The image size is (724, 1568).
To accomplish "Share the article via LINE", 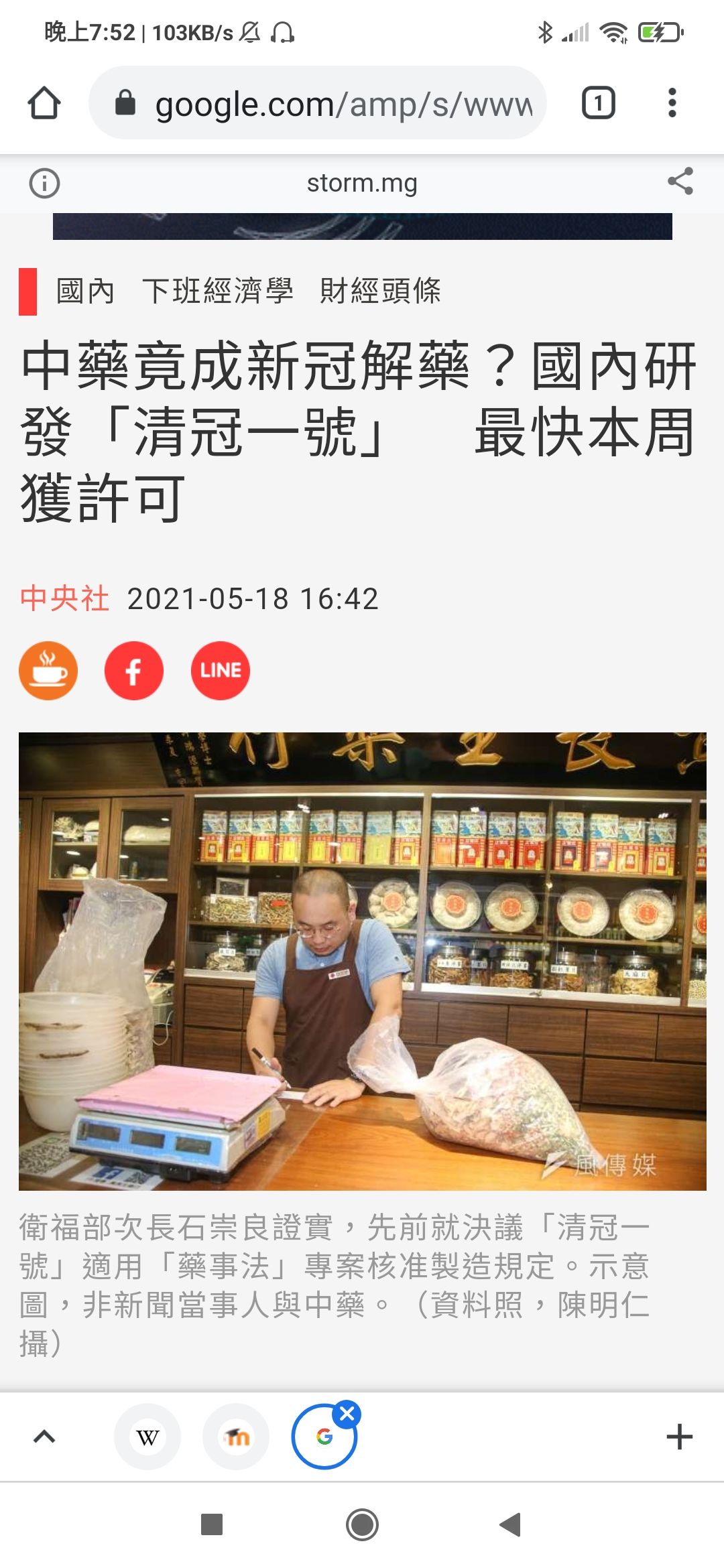I will (220, 671).
